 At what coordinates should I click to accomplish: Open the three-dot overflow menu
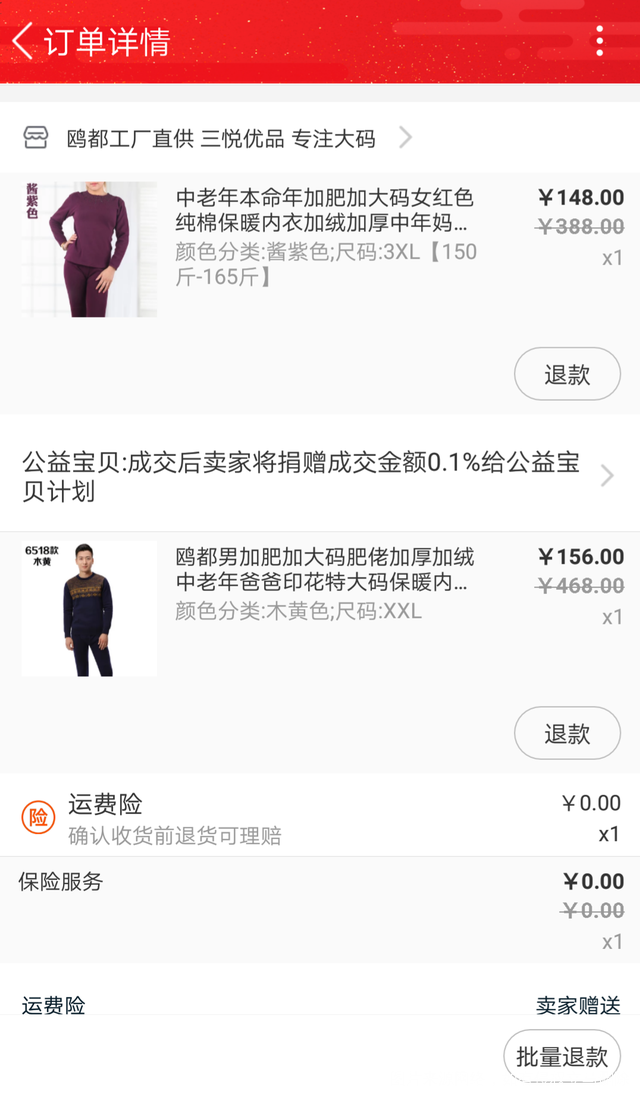click(x=599, y=41)
